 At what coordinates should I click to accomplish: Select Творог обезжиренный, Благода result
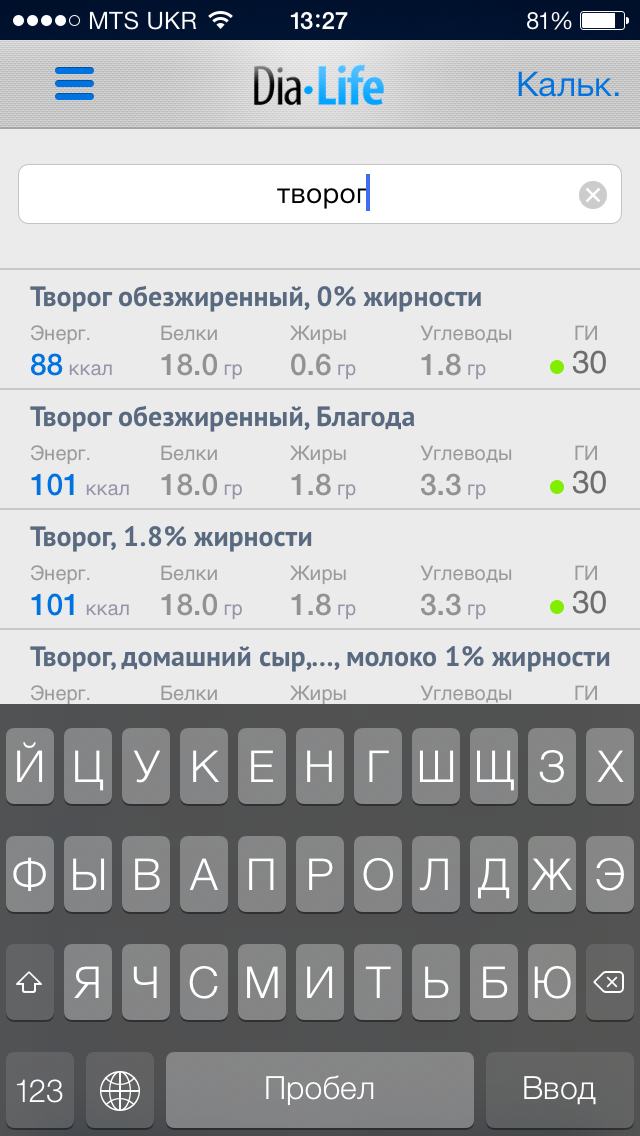(320, 449)
